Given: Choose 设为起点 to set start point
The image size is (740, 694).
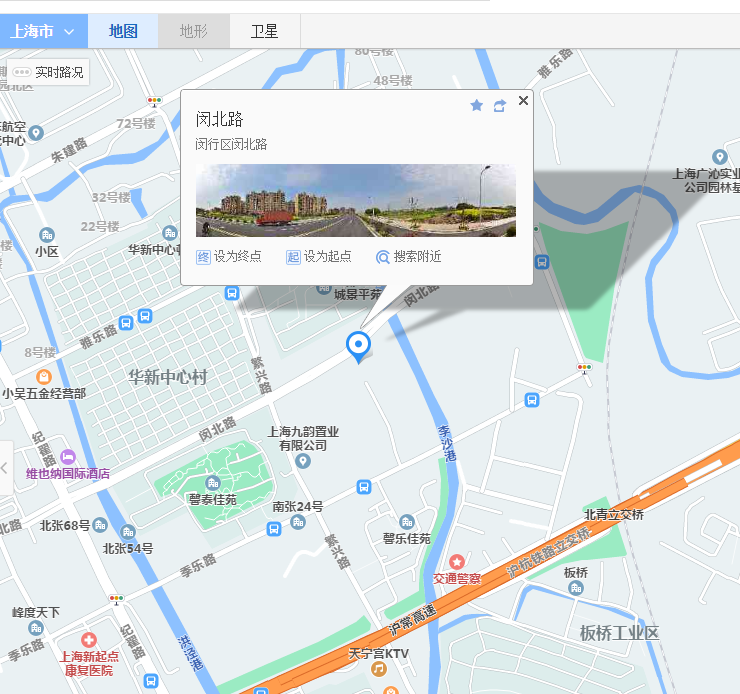Looking at the screenshot, I should tap(319, 257).
